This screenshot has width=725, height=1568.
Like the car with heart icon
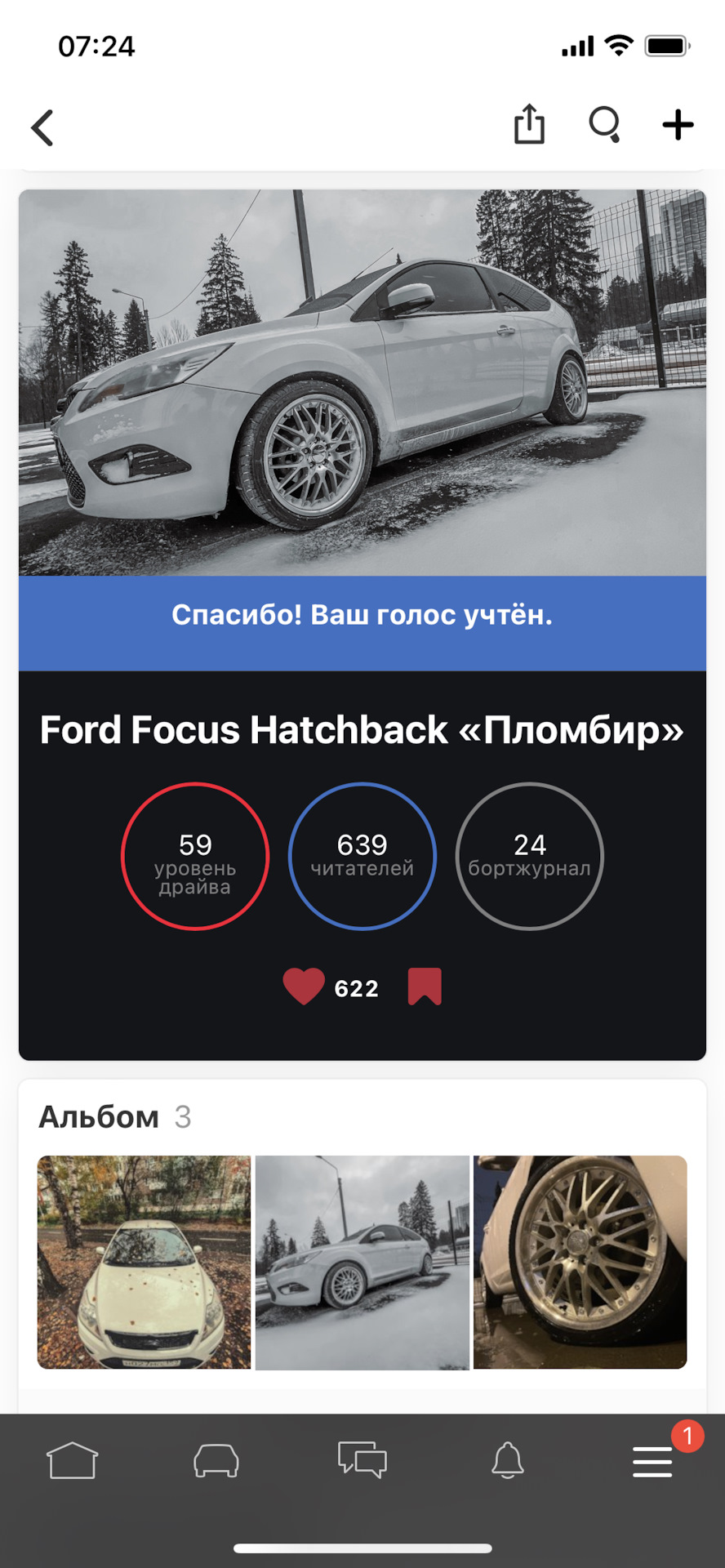(x=304, y=987)
